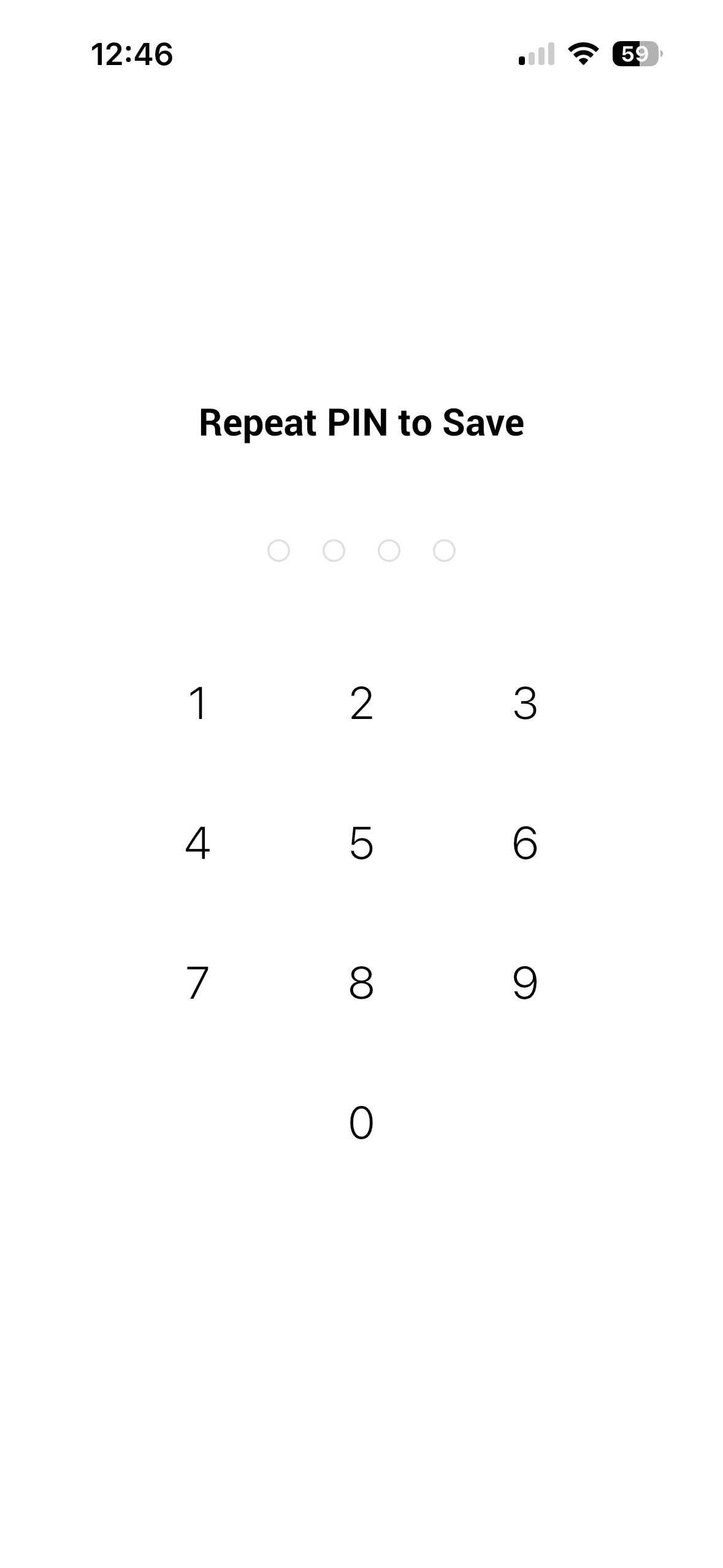The width and height of the screenshot is (723, 1568).
Task: Tap the number 6 key
Action: pos(525,843)
